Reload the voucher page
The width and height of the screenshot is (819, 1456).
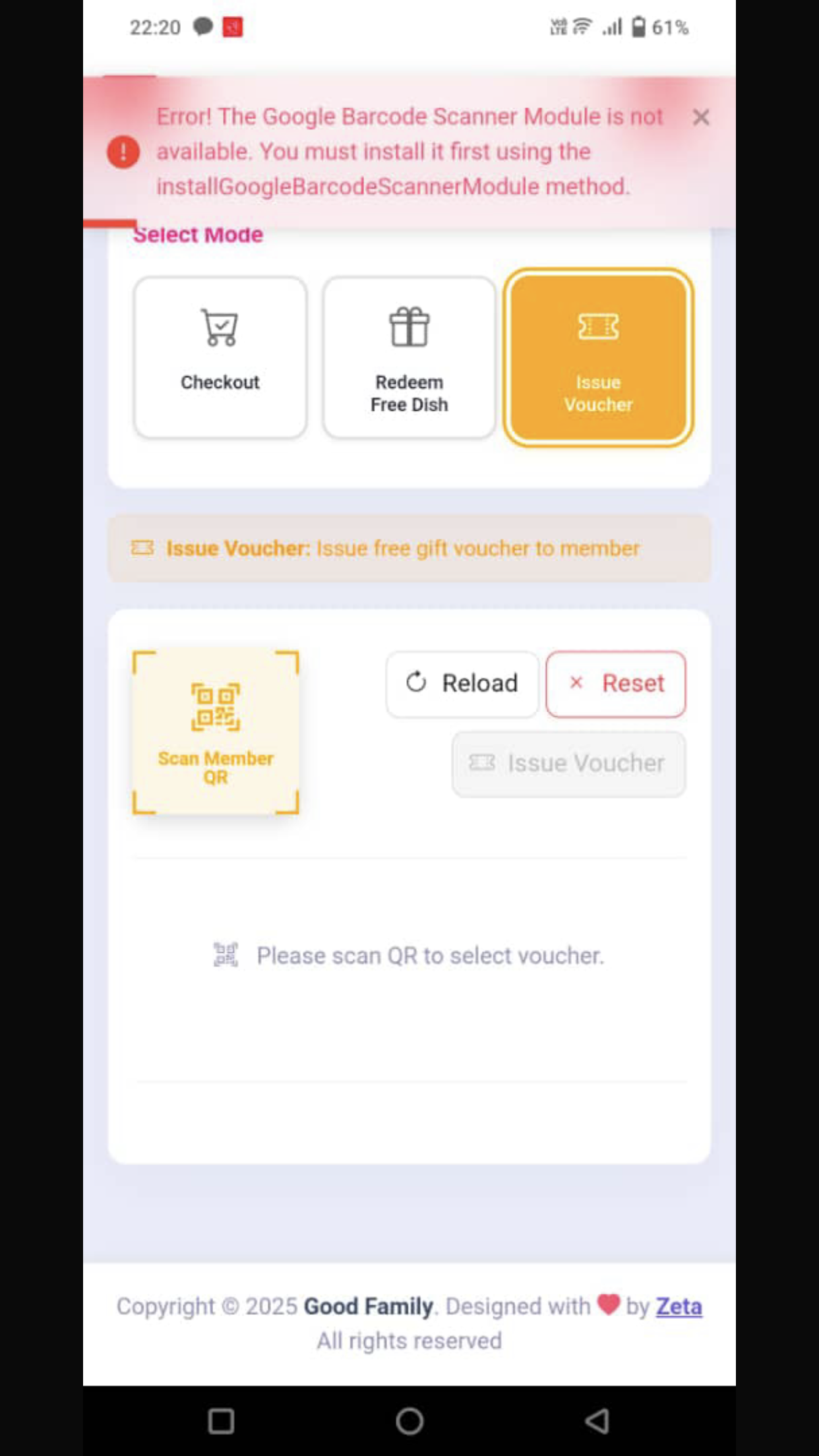coord(462,684)
